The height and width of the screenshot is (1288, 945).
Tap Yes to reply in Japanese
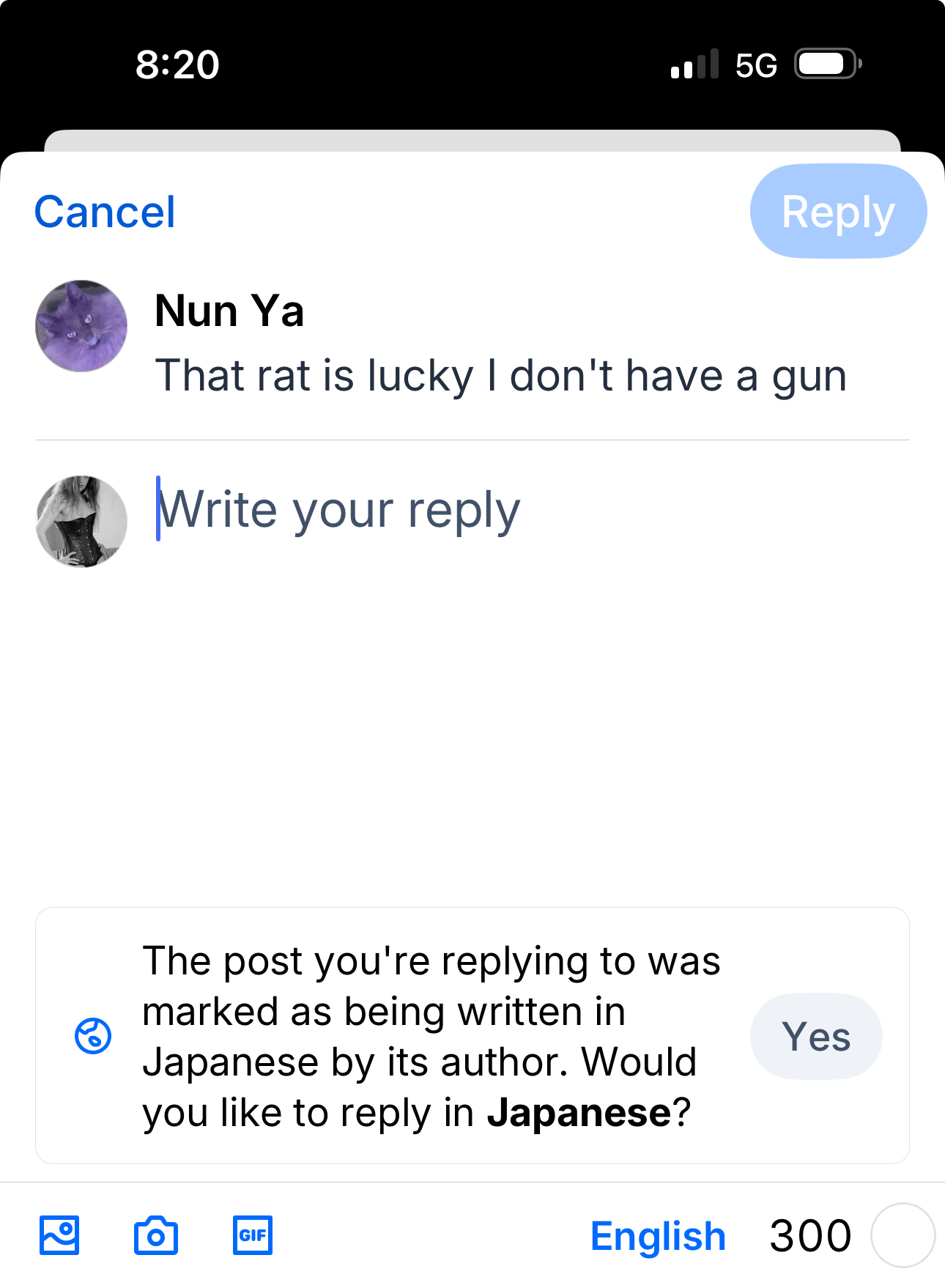(815, 1037)
